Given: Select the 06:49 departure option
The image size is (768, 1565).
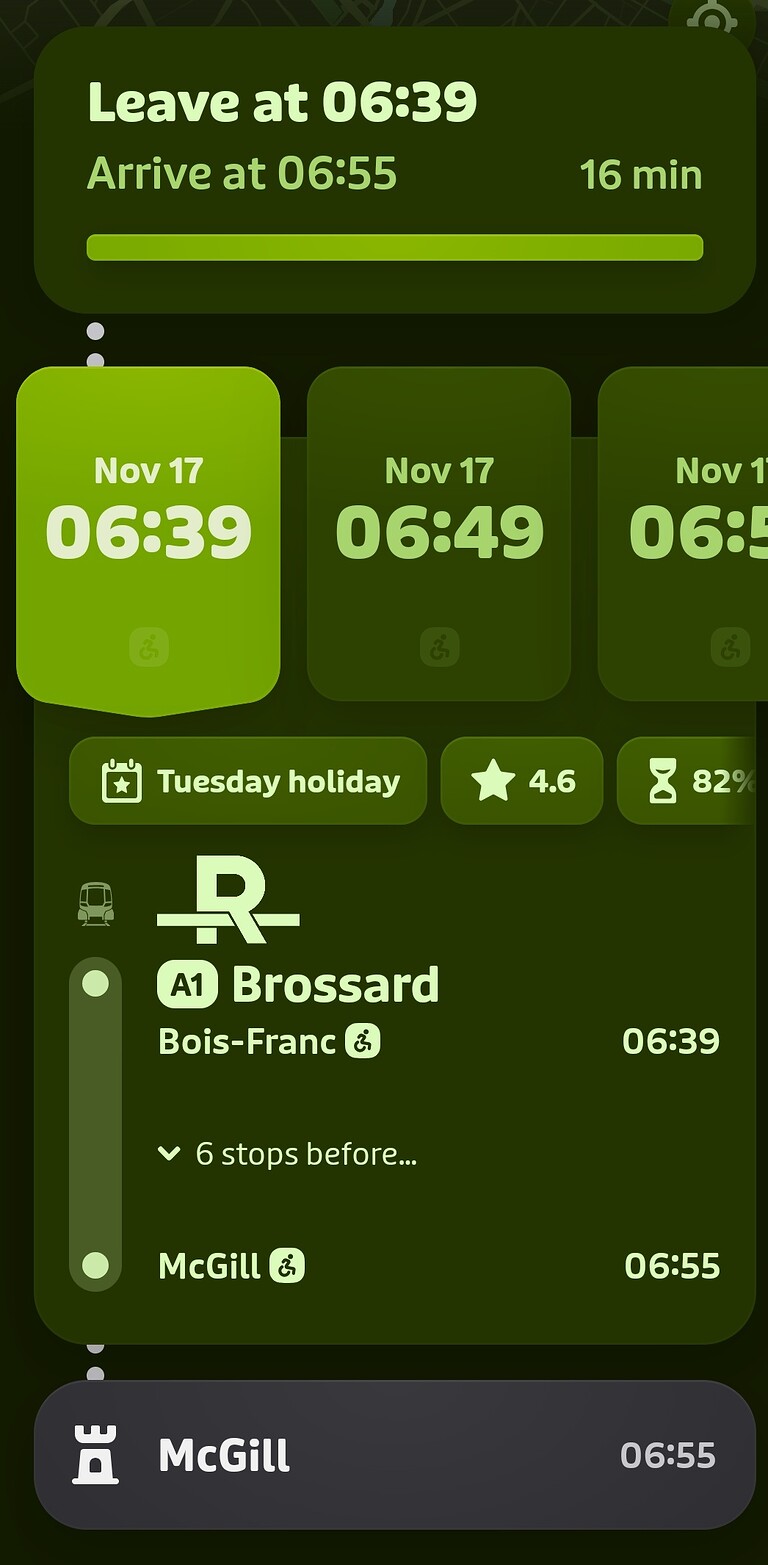Looking at the screenshot, I should pyautogui.click(x=438, y=530).
